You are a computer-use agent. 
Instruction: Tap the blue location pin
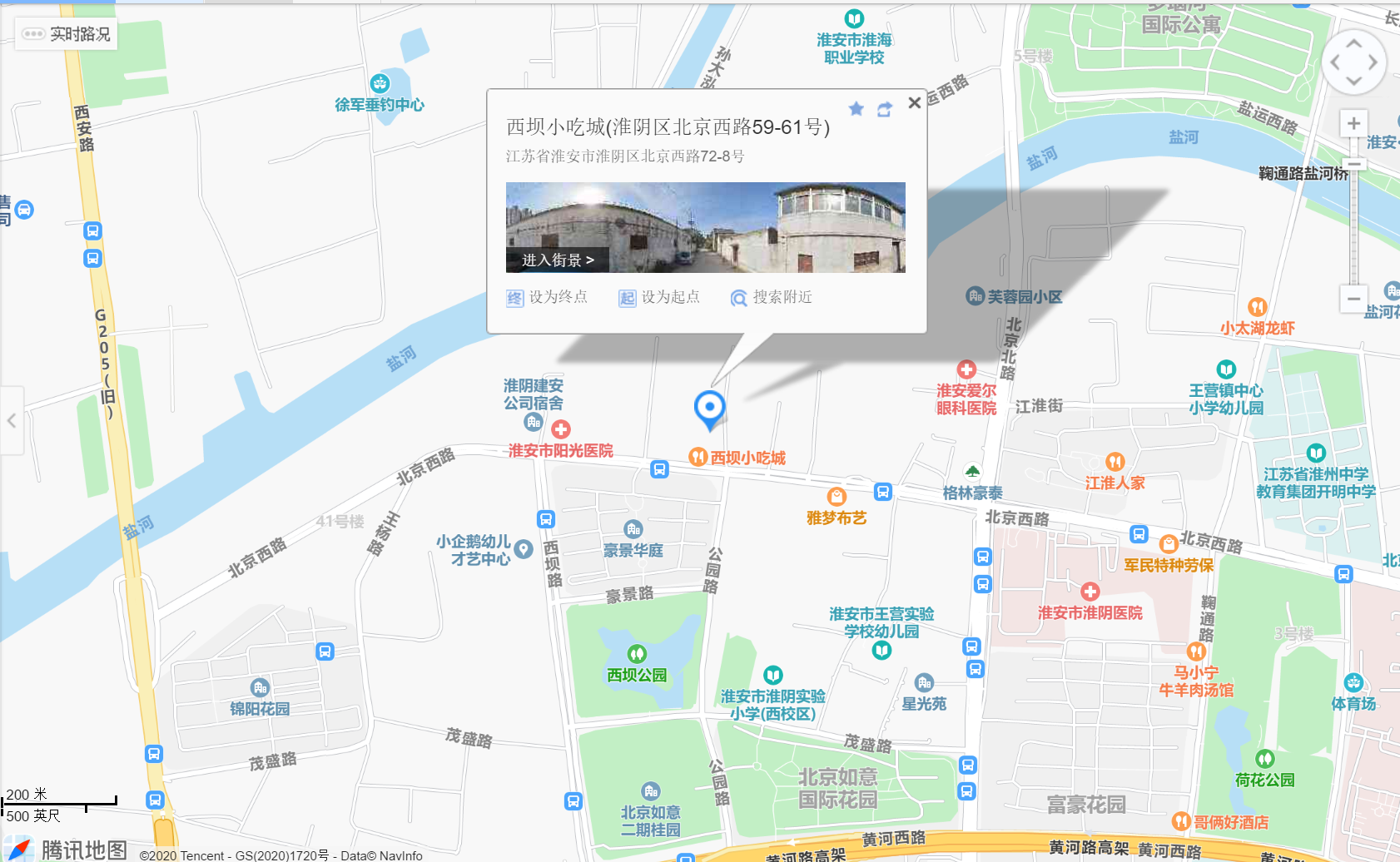pos(709,409)
